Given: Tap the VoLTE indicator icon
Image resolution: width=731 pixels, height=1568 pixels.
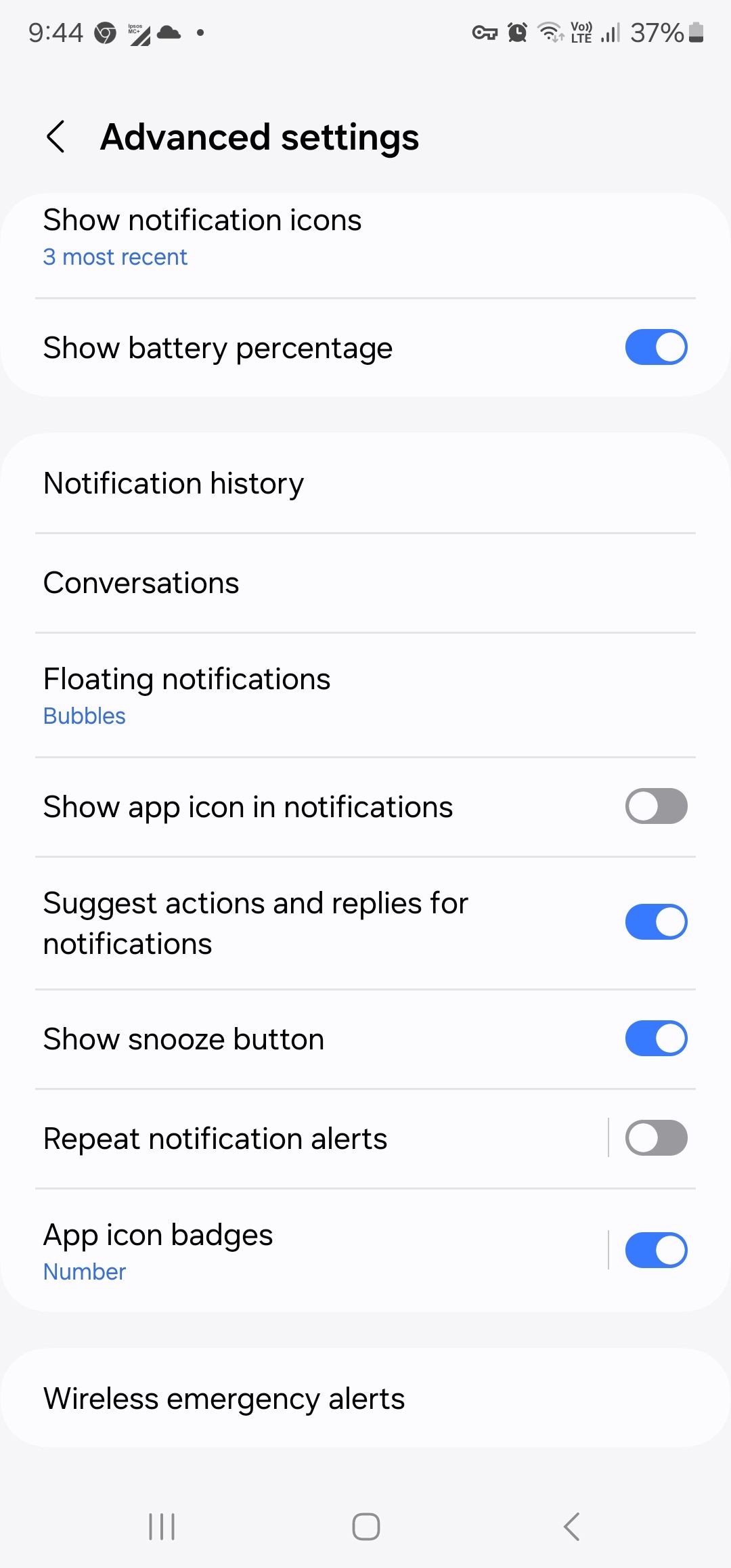Looking at the screenshot, I should click(581, 30).
